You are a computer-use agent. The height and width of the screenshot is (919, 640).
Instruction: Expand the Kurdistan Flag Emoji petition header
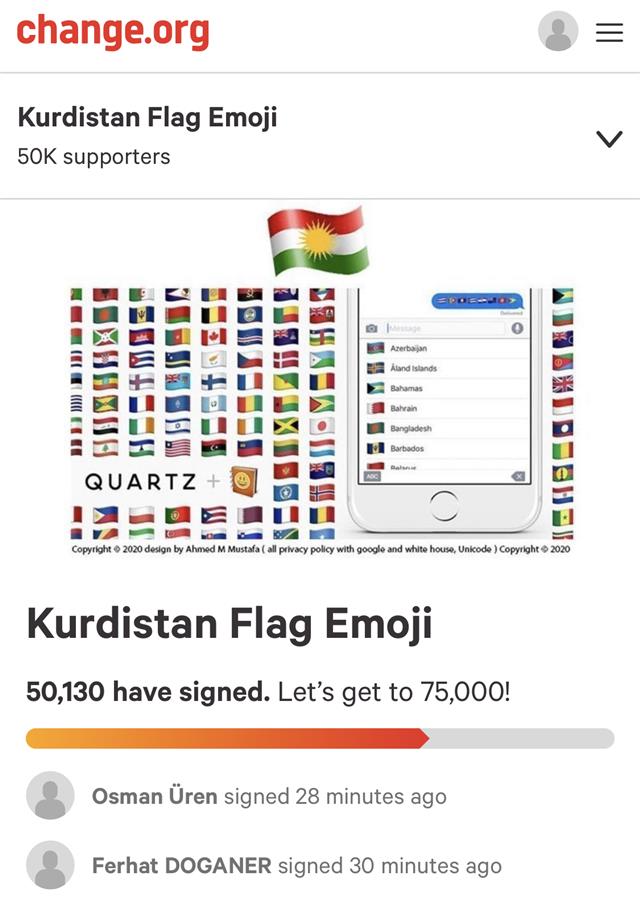[x=609, y=139]
